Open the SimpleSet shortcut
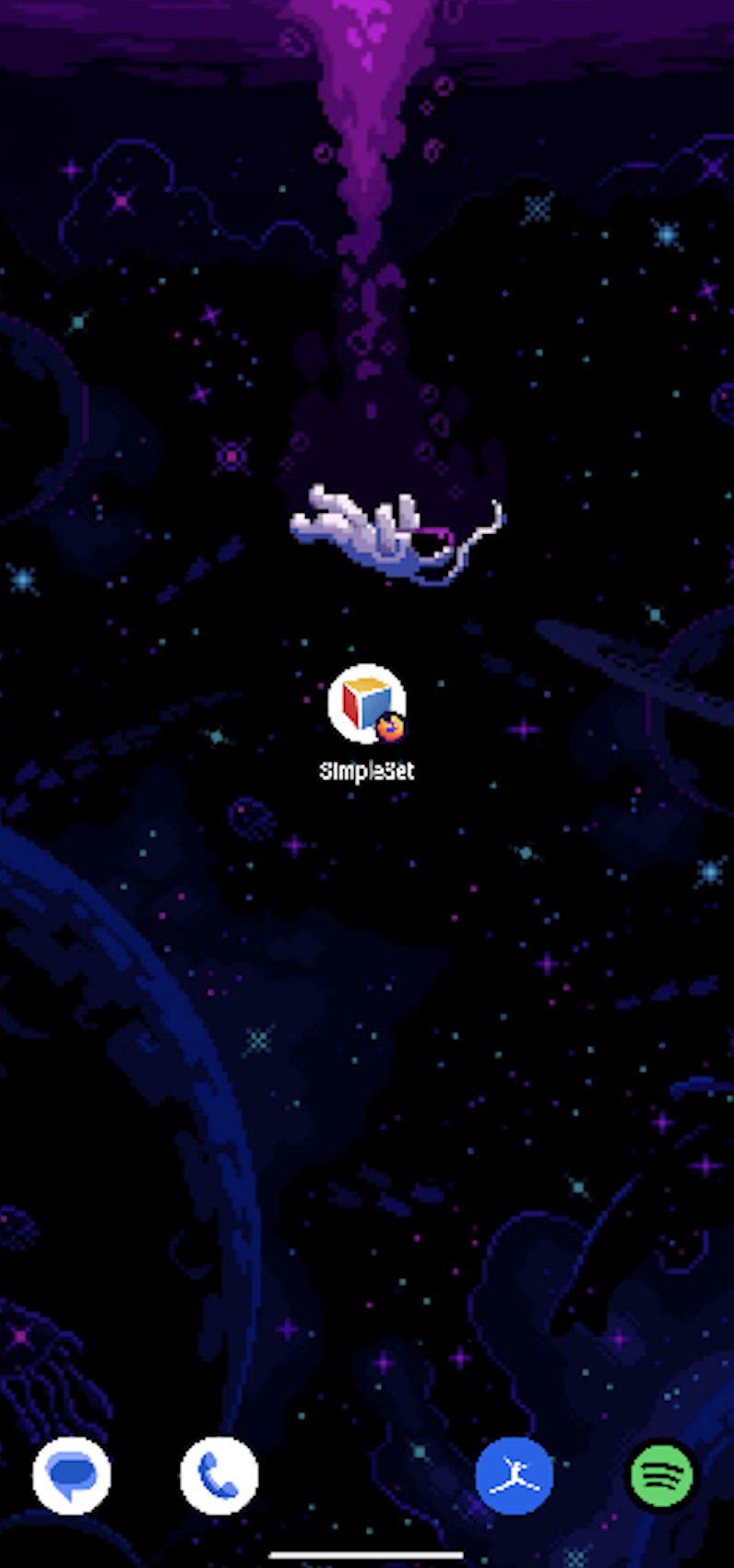 tap(367, 706)
